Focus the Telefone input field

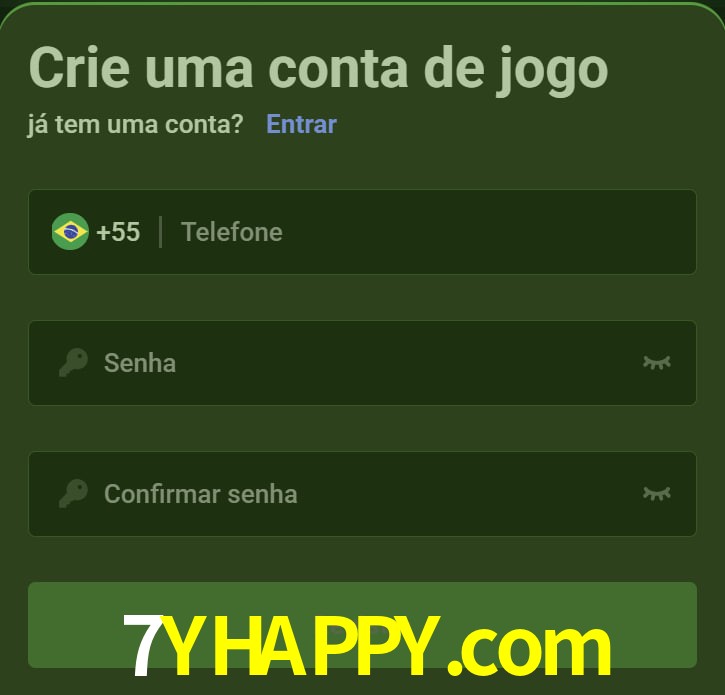coord(420,232)
